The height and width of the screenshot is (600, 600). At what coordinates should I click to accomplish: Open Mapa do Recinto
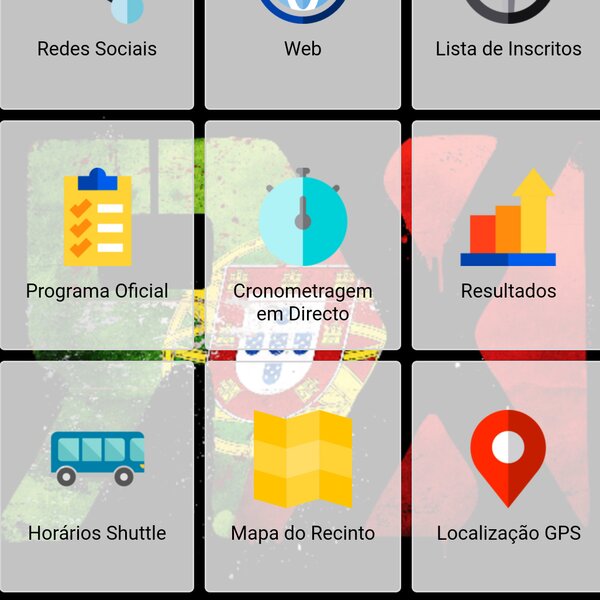coord(303,475)
